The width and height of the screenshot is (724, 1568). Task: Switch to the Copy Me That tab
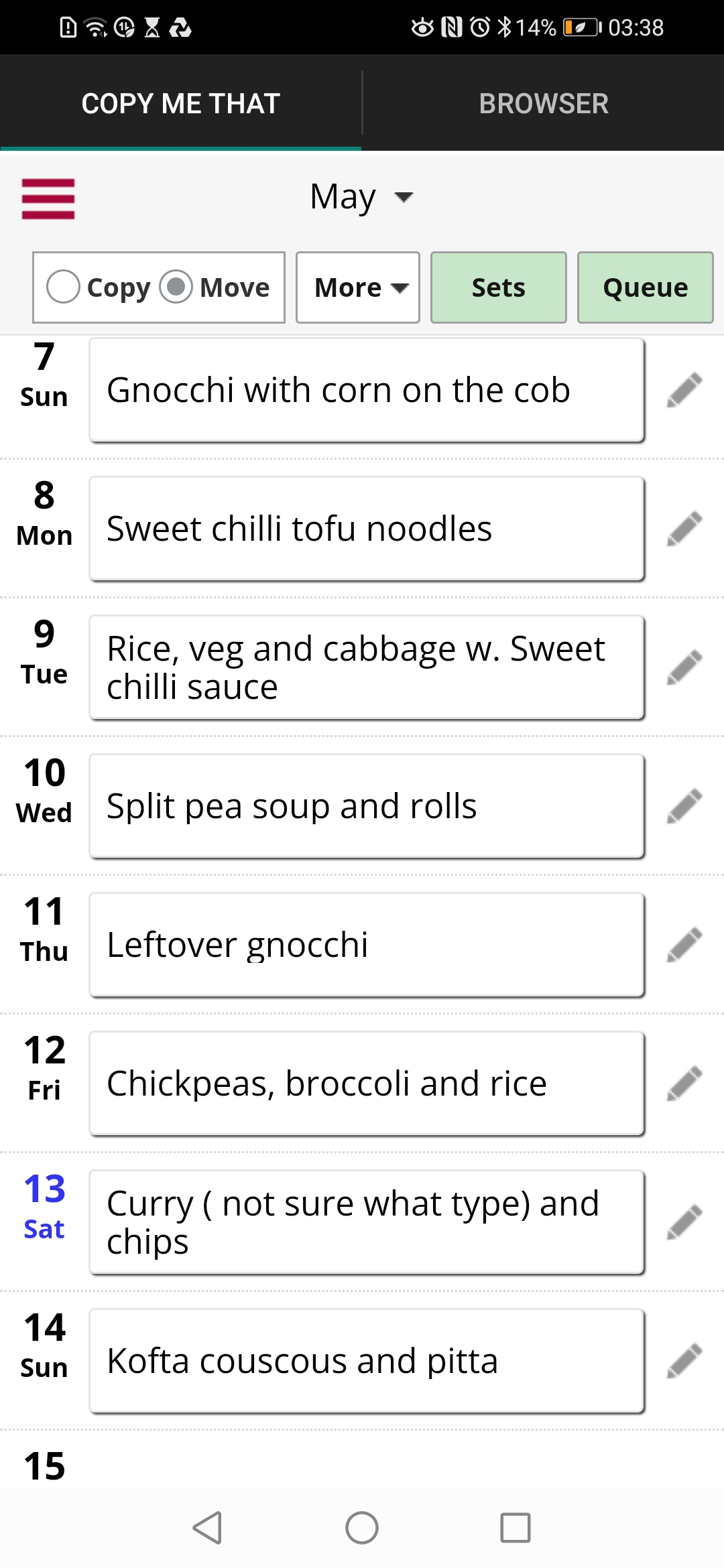(181, 103)
